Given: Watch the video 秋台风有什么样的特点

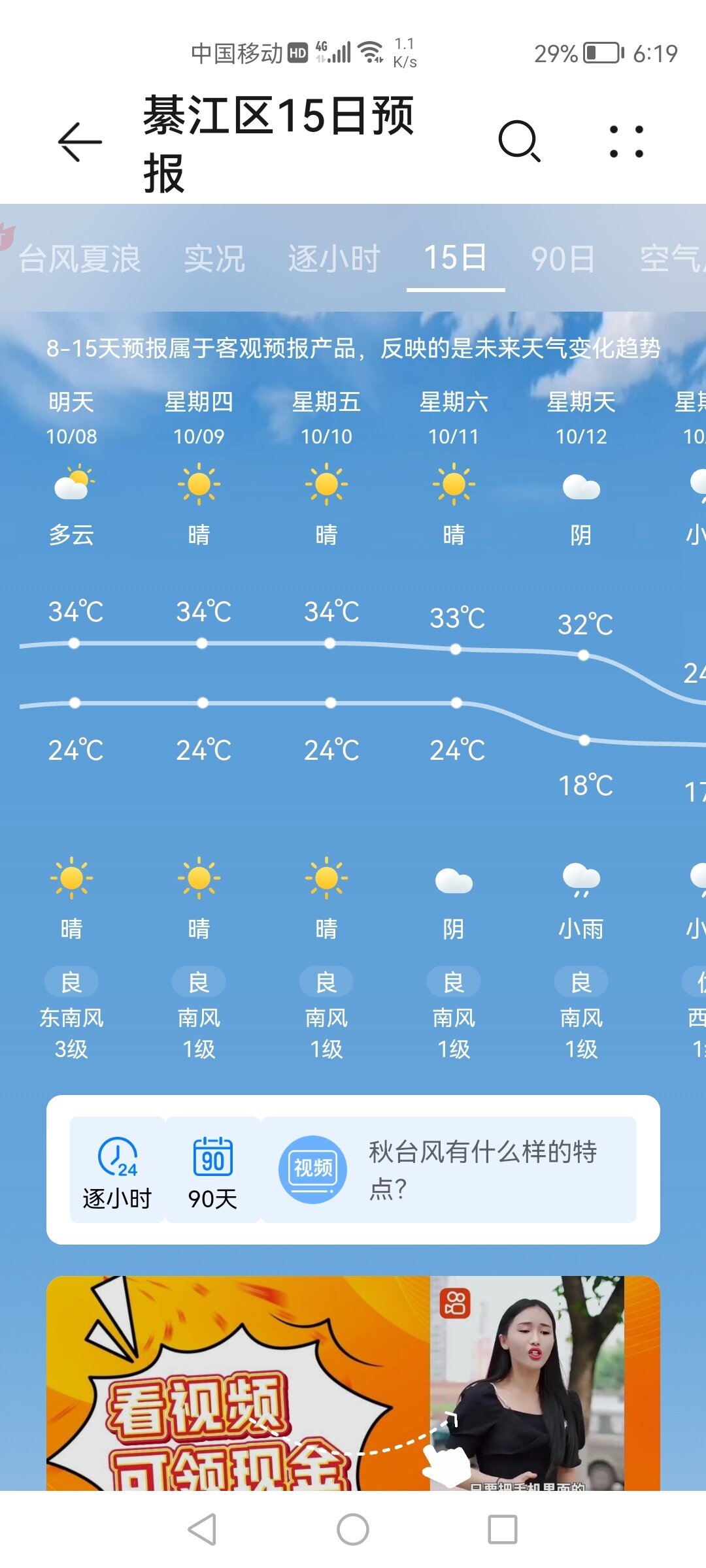Looking at the screenshot, I should tap(448, 1170).
